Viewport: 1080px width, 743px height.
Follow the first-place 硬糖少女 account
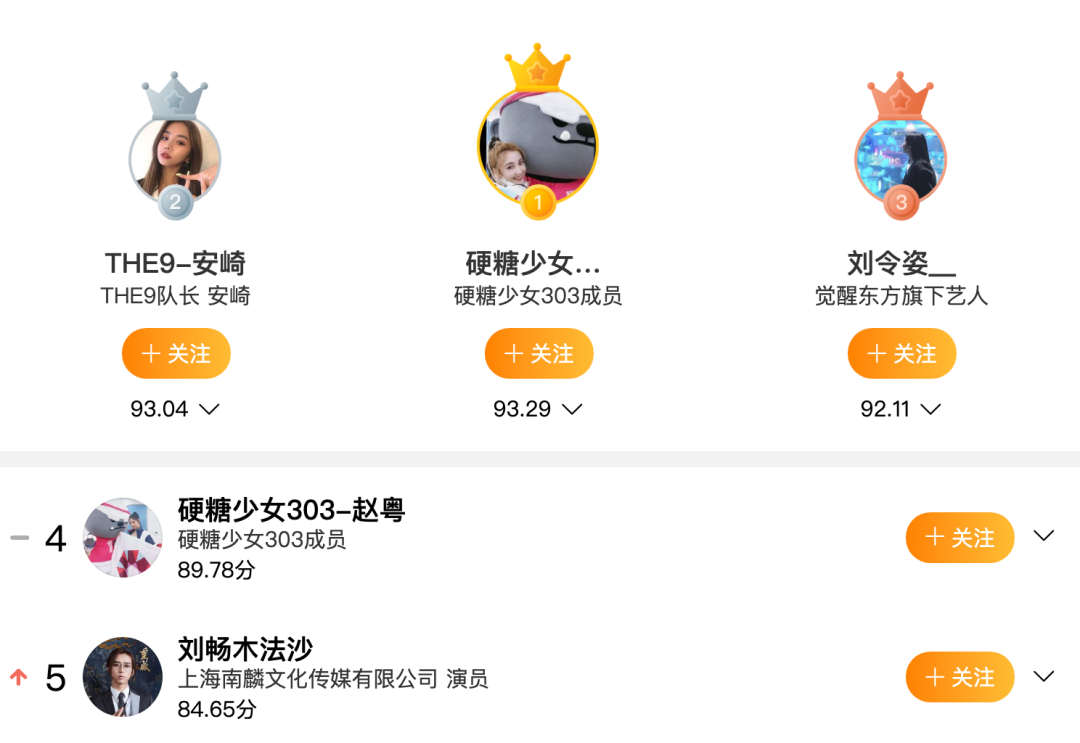click(539, 354)
